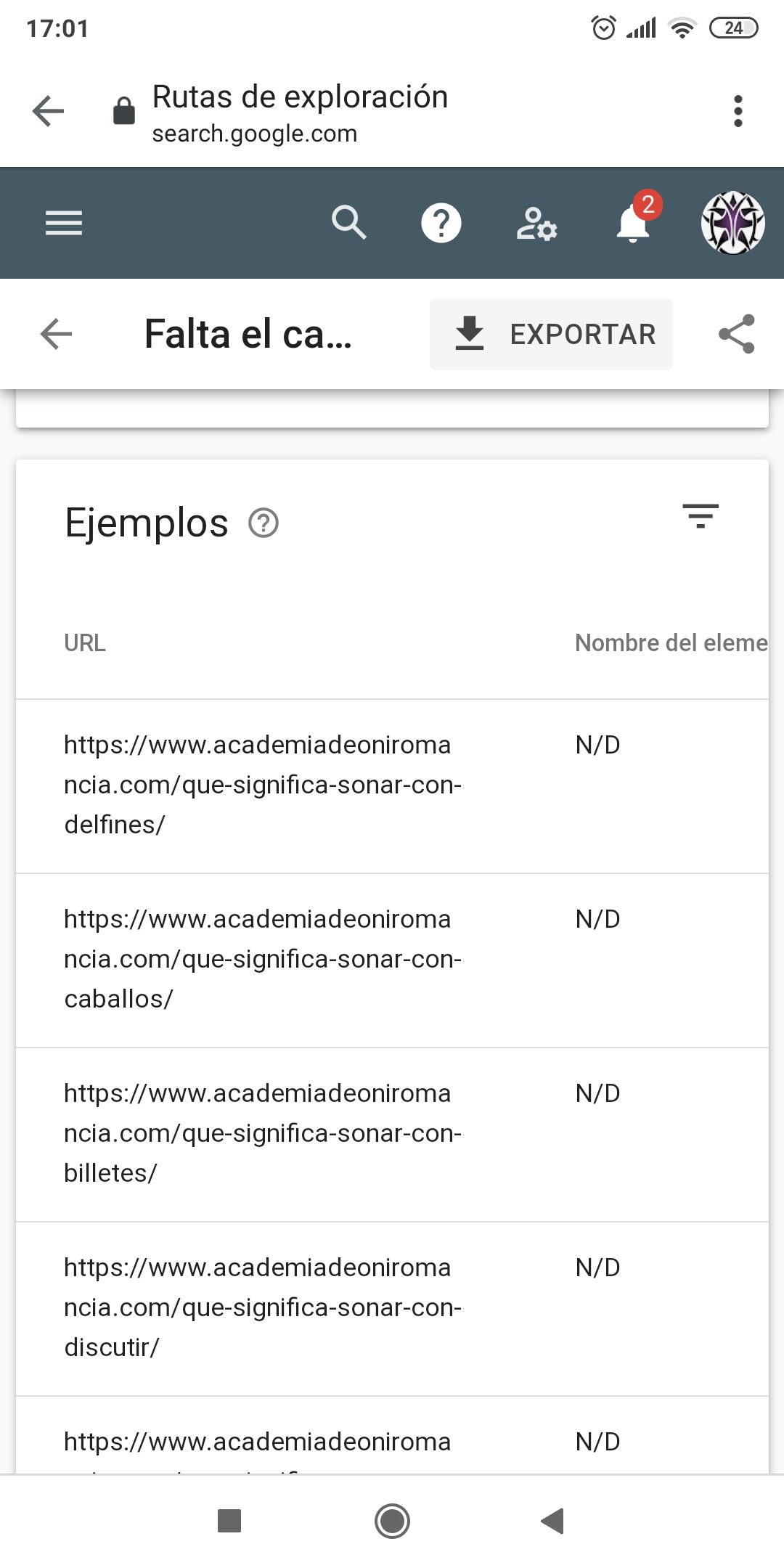Close the browser tab with back arrow
Viewport: 784px width, 1568px height.
(x=49, y=111)
